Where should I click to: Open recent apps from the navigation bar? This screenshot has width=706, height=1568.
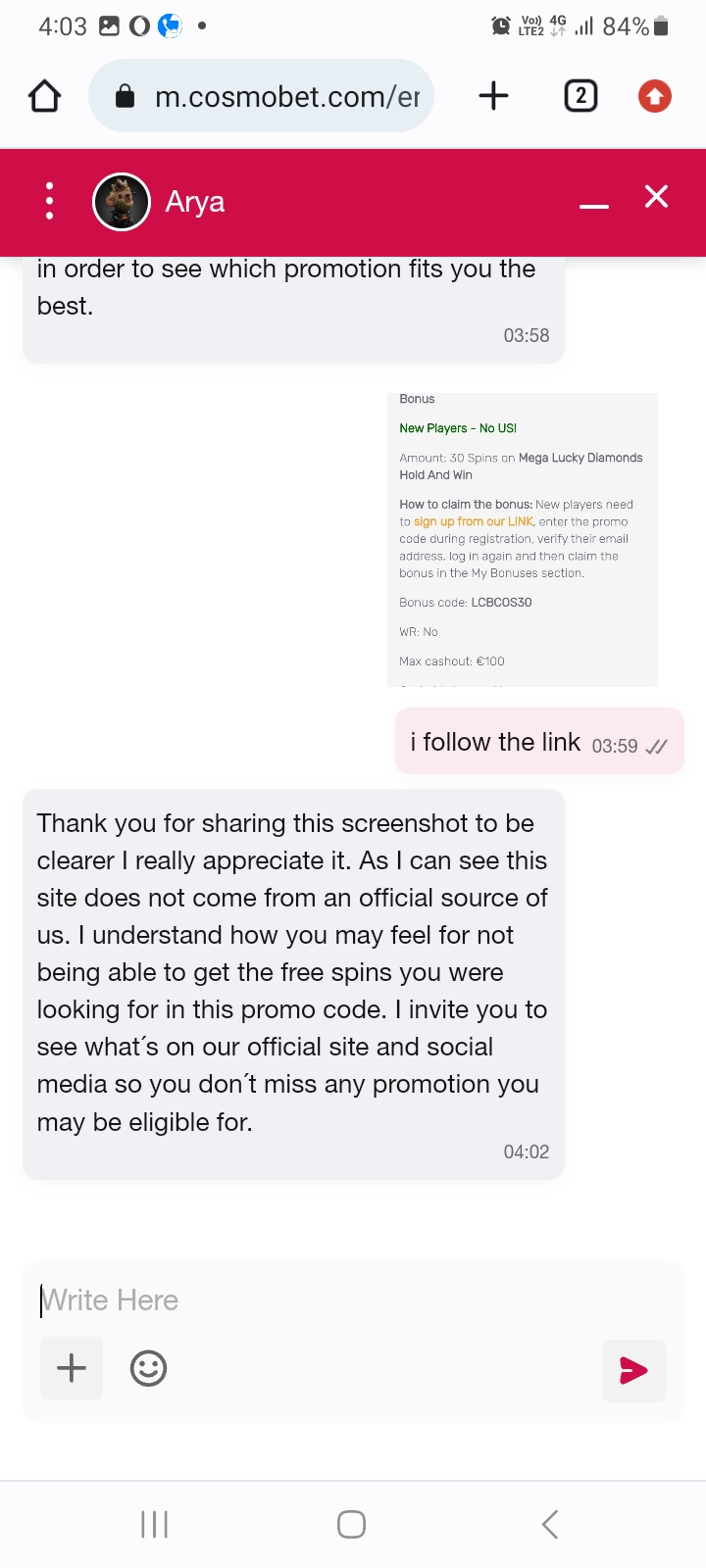[x=155, y=1524]
